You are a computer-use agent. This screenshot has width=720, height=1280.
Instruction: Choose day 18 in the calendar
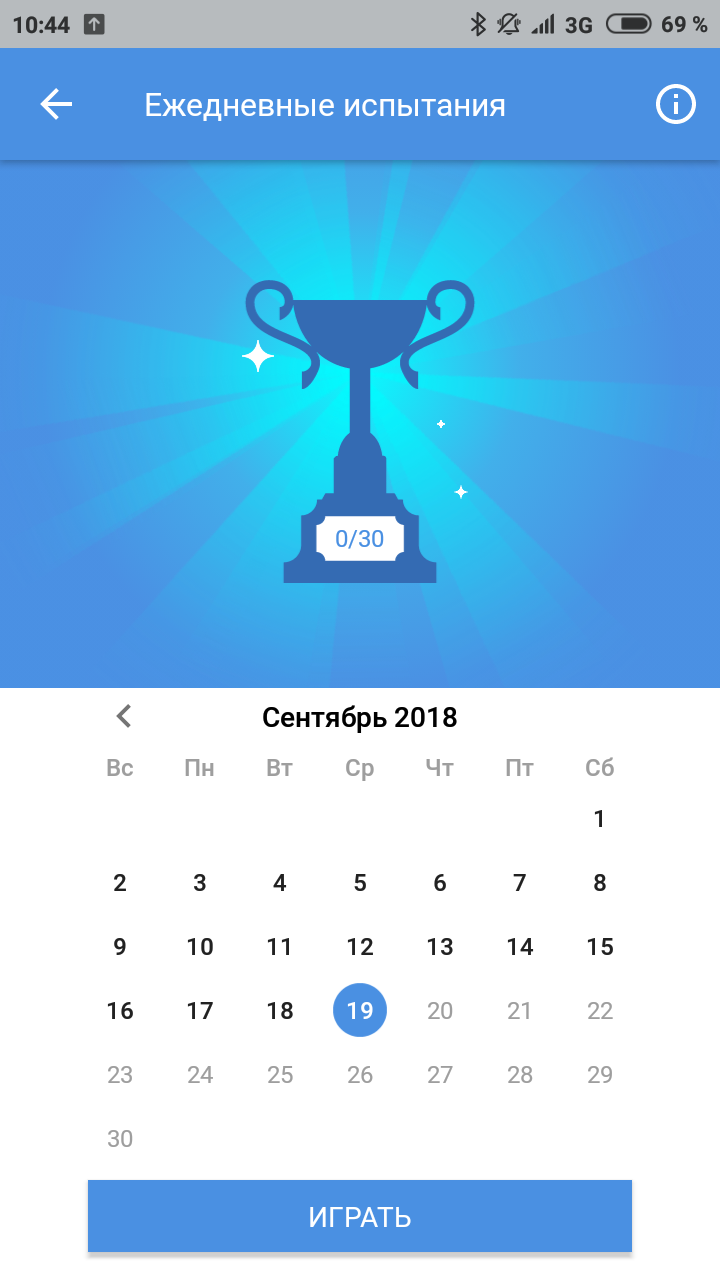click(280, 1011)
